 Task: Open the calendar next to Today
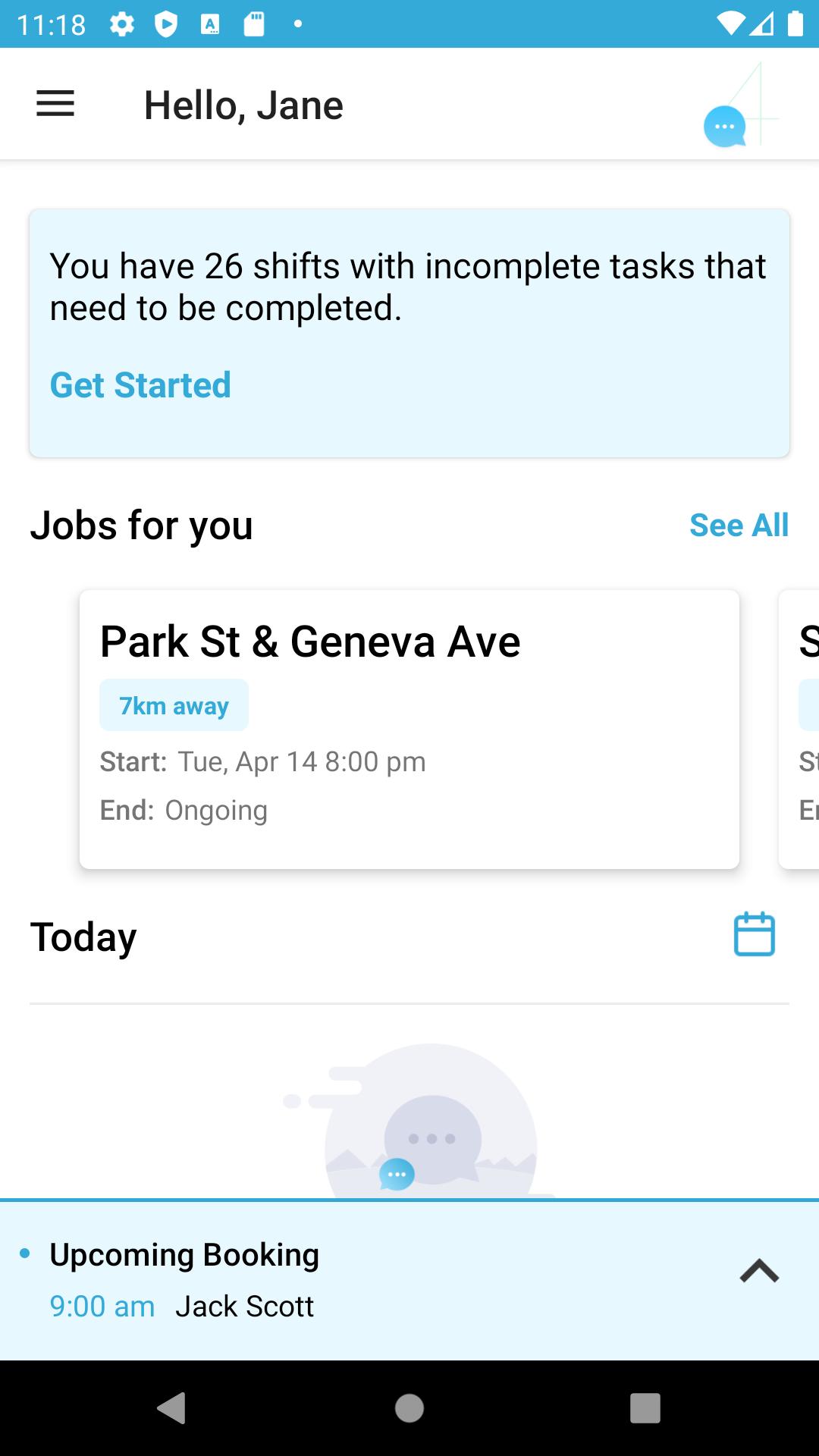754,934
